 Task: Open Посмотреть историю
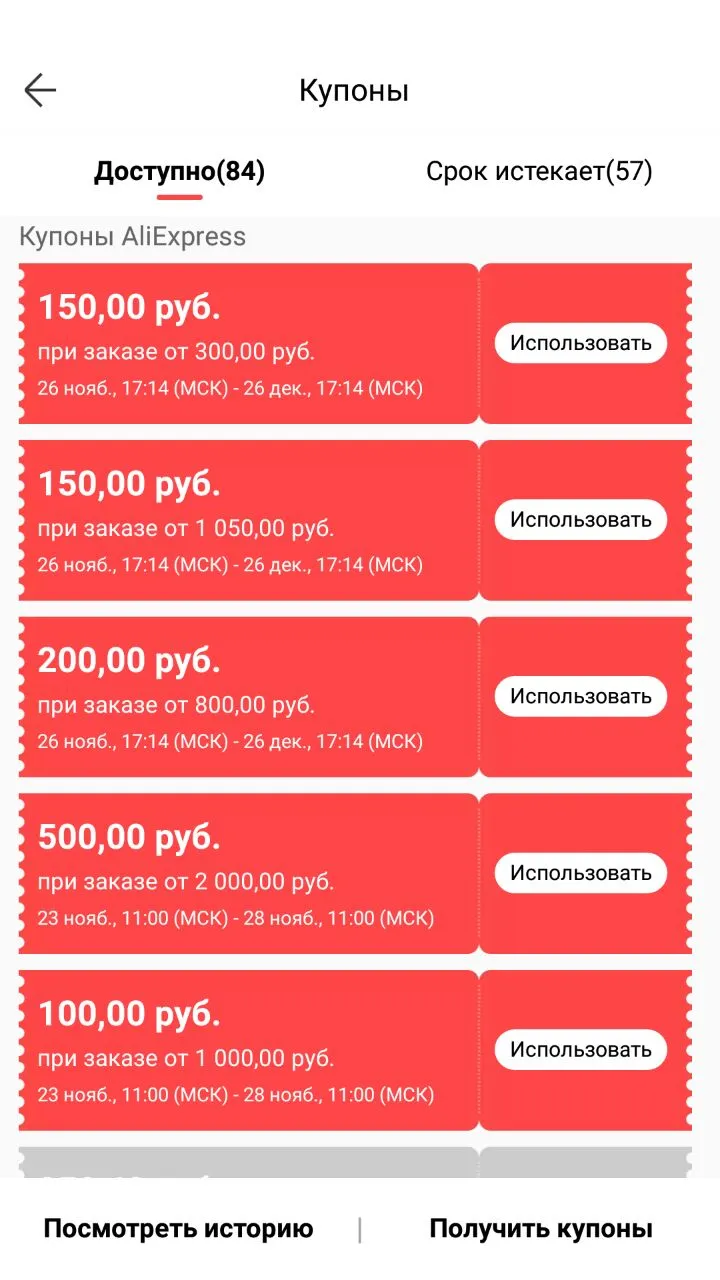point(179,1229)
